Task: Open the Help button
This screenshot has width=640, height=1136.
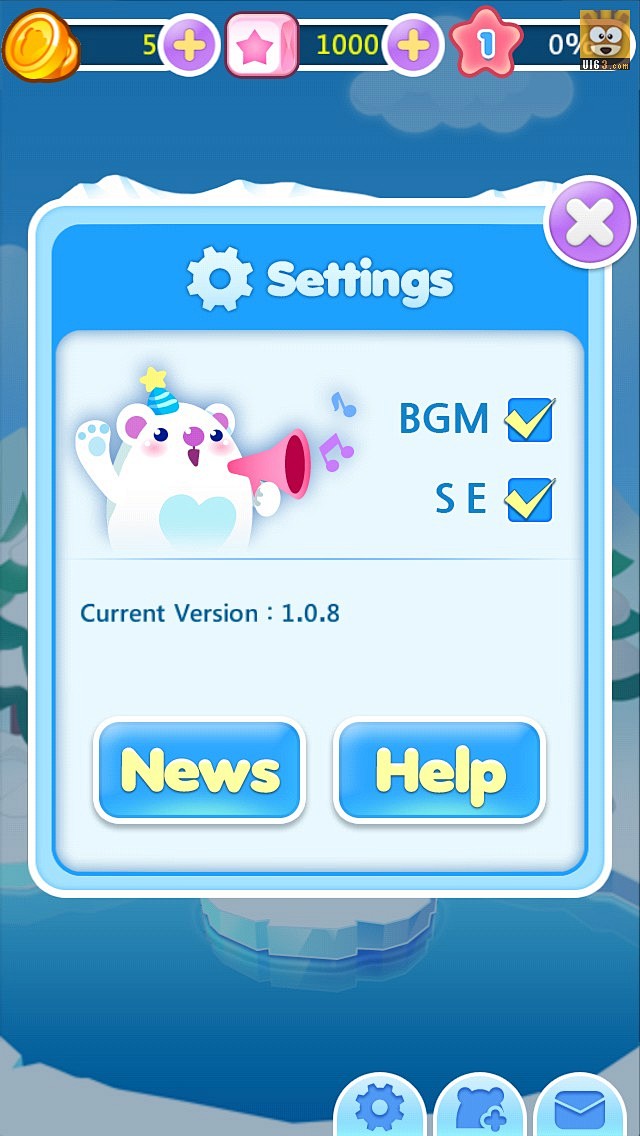Action: click(x=440, y=771)
